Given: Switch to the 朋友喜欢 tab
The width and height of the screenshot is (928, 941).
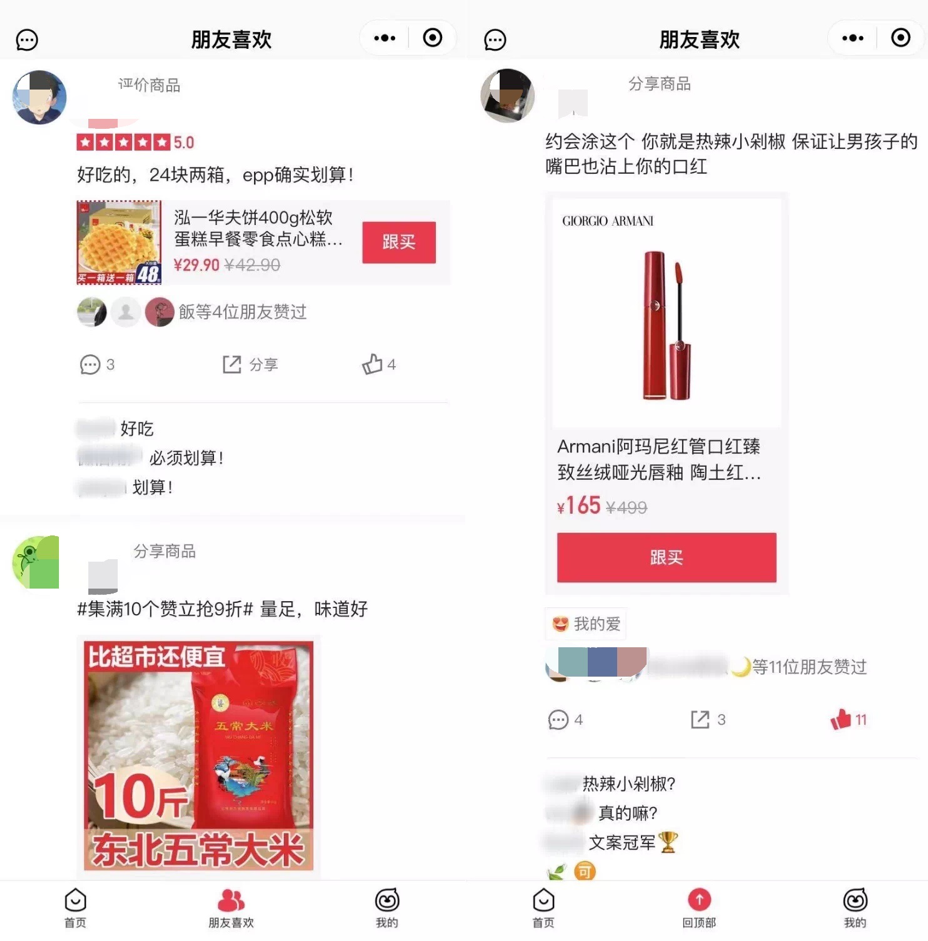Looking at the screenshot, I should (x=231, y=908).
